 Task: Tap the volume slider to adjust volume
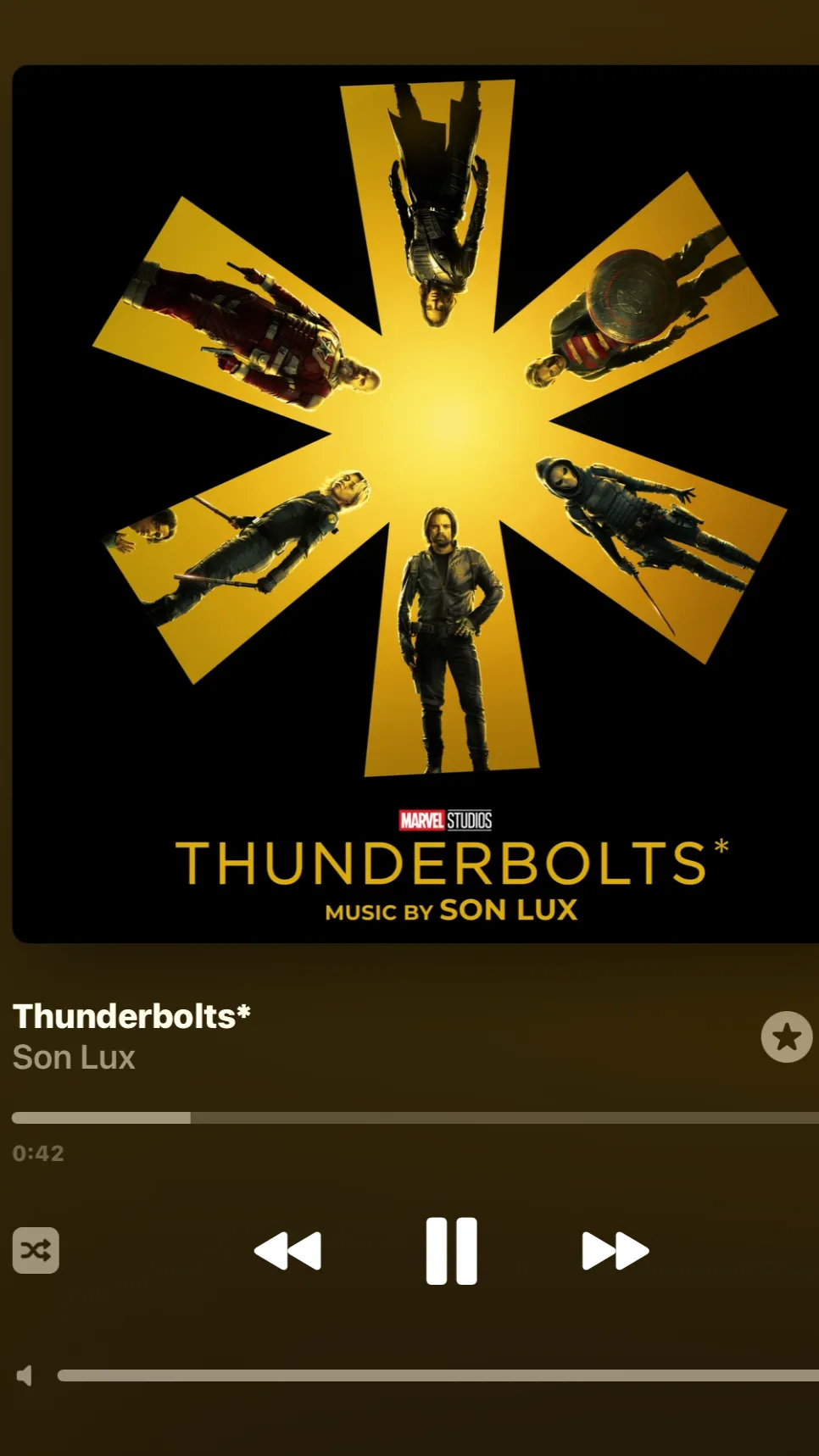click(437, 1375)
